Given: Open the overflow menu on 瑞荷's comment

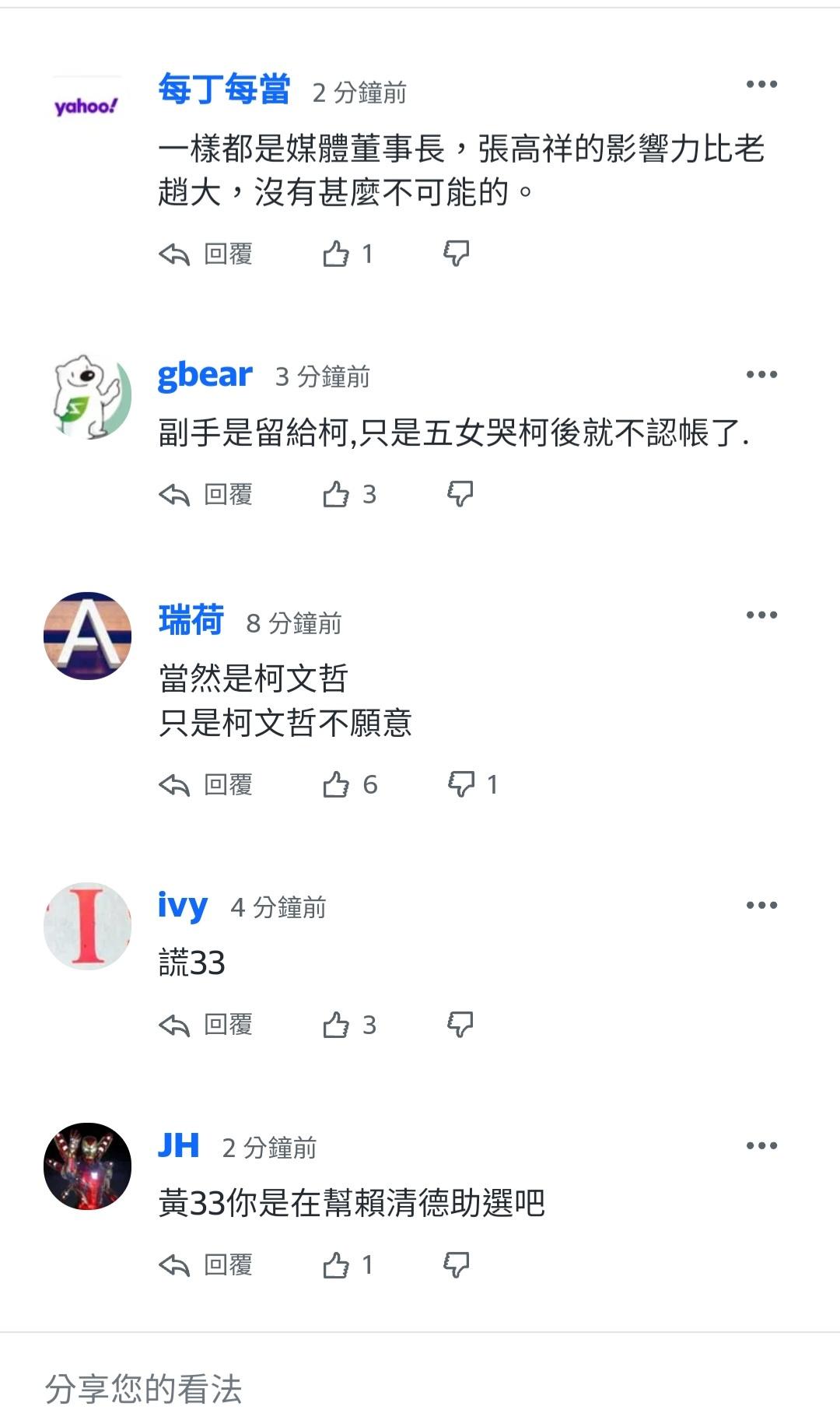Looking at the screenshot, I should pos(761,615).
